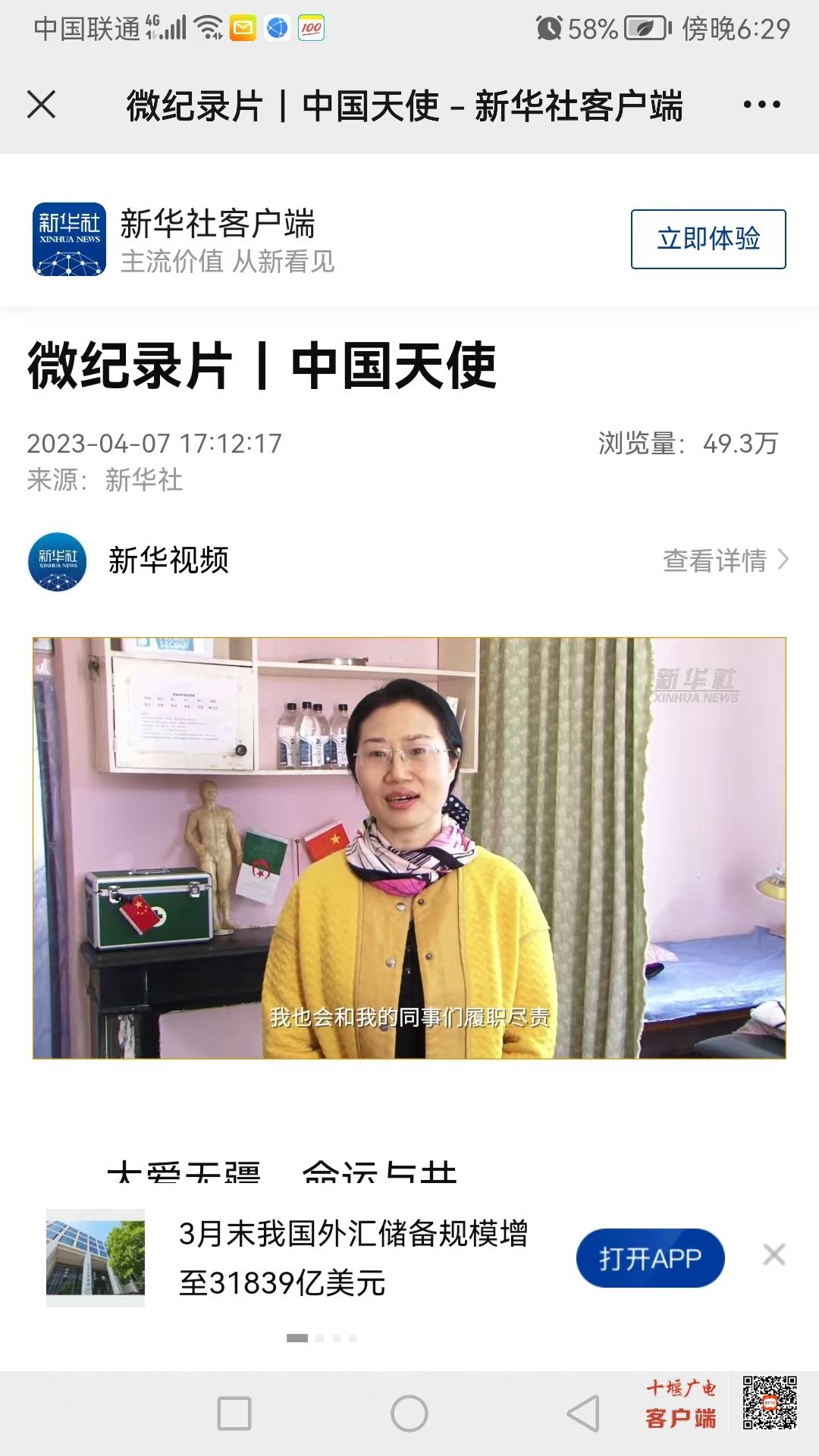Screen dimensions: 819x1456
Task: Return to the home screen
Action: (409, 1414)
